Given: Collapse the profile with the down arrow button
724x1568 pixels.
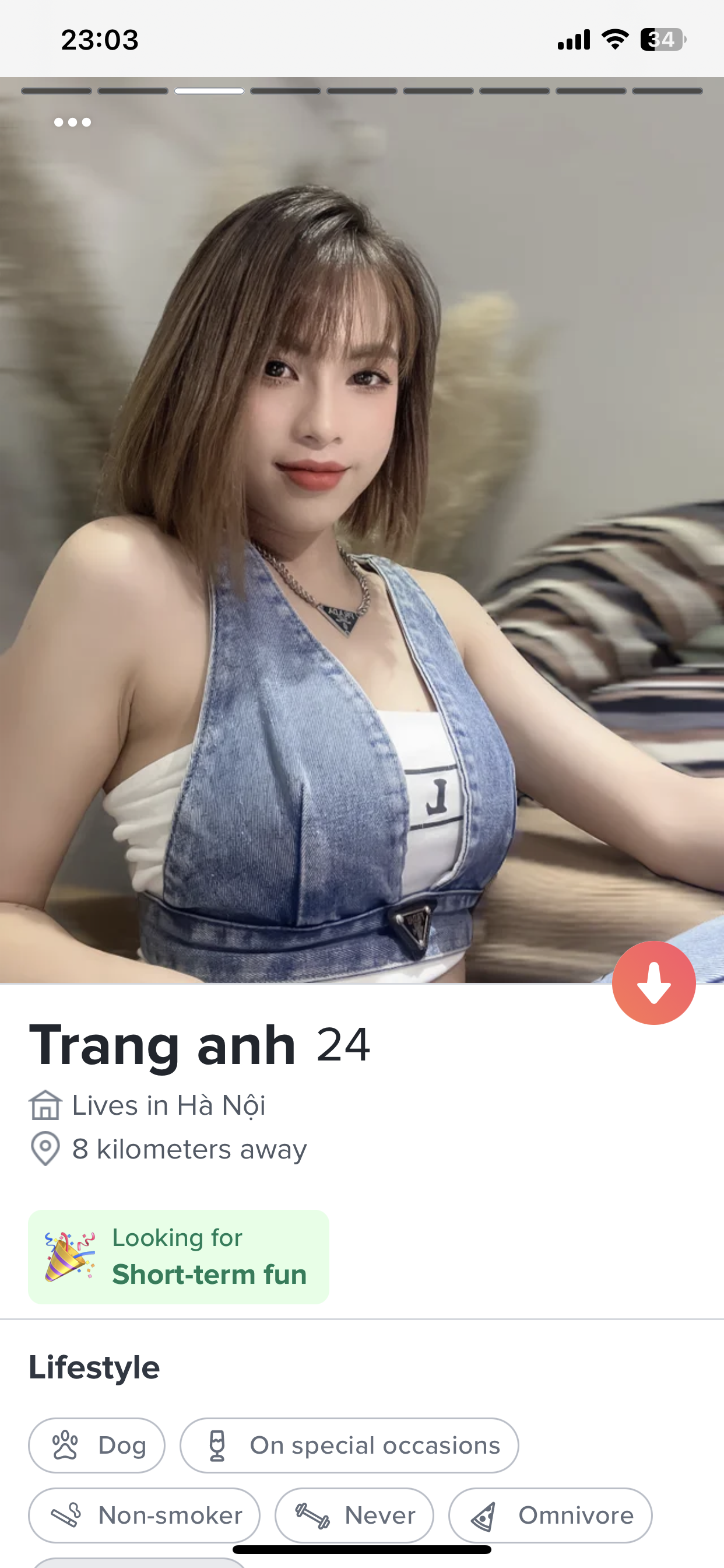Looking at the screenshot, I should [x=653, y=982].
